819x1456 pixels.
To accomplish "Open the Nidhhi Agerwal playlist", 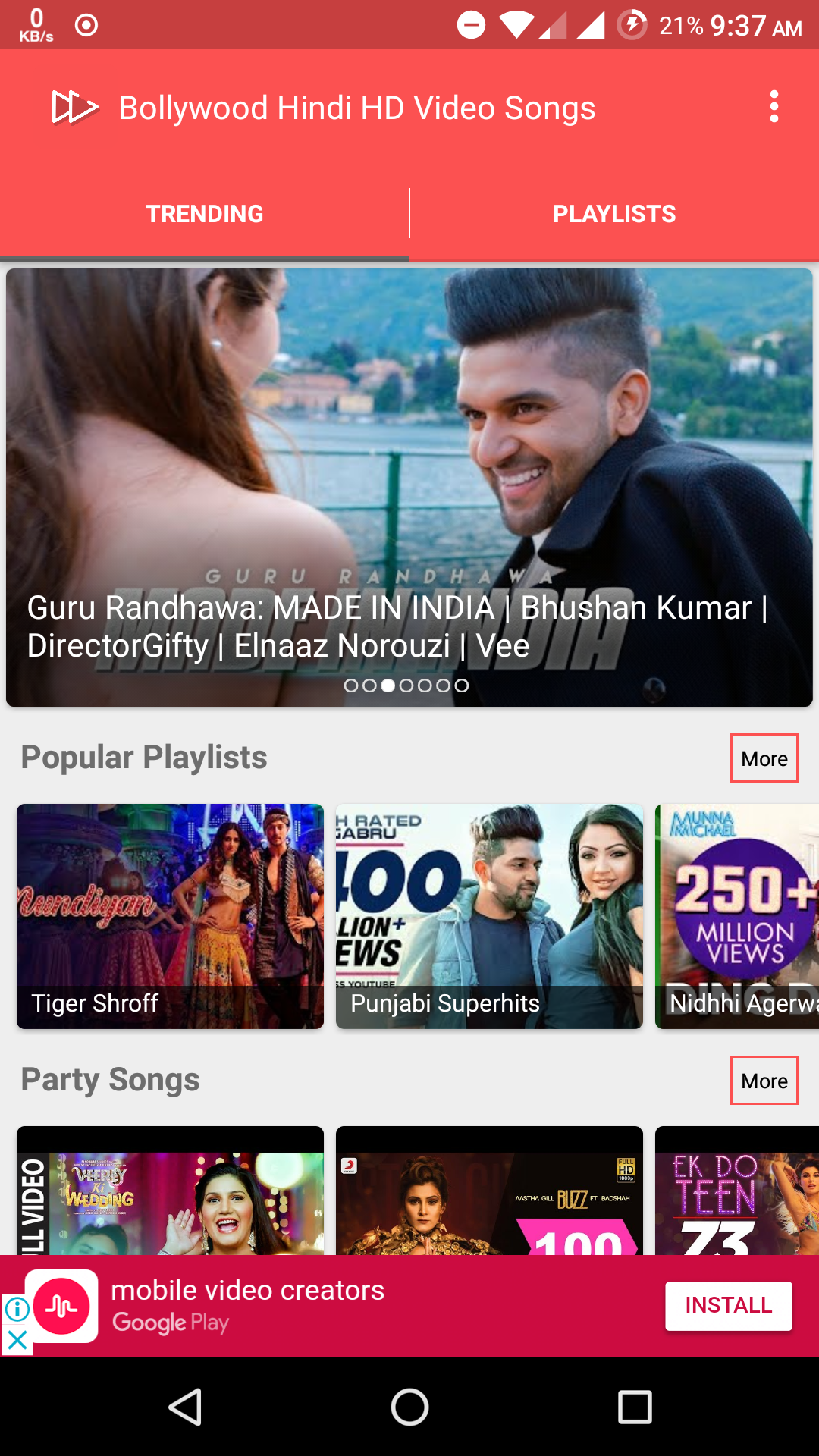I will click(x=737, y=916).
